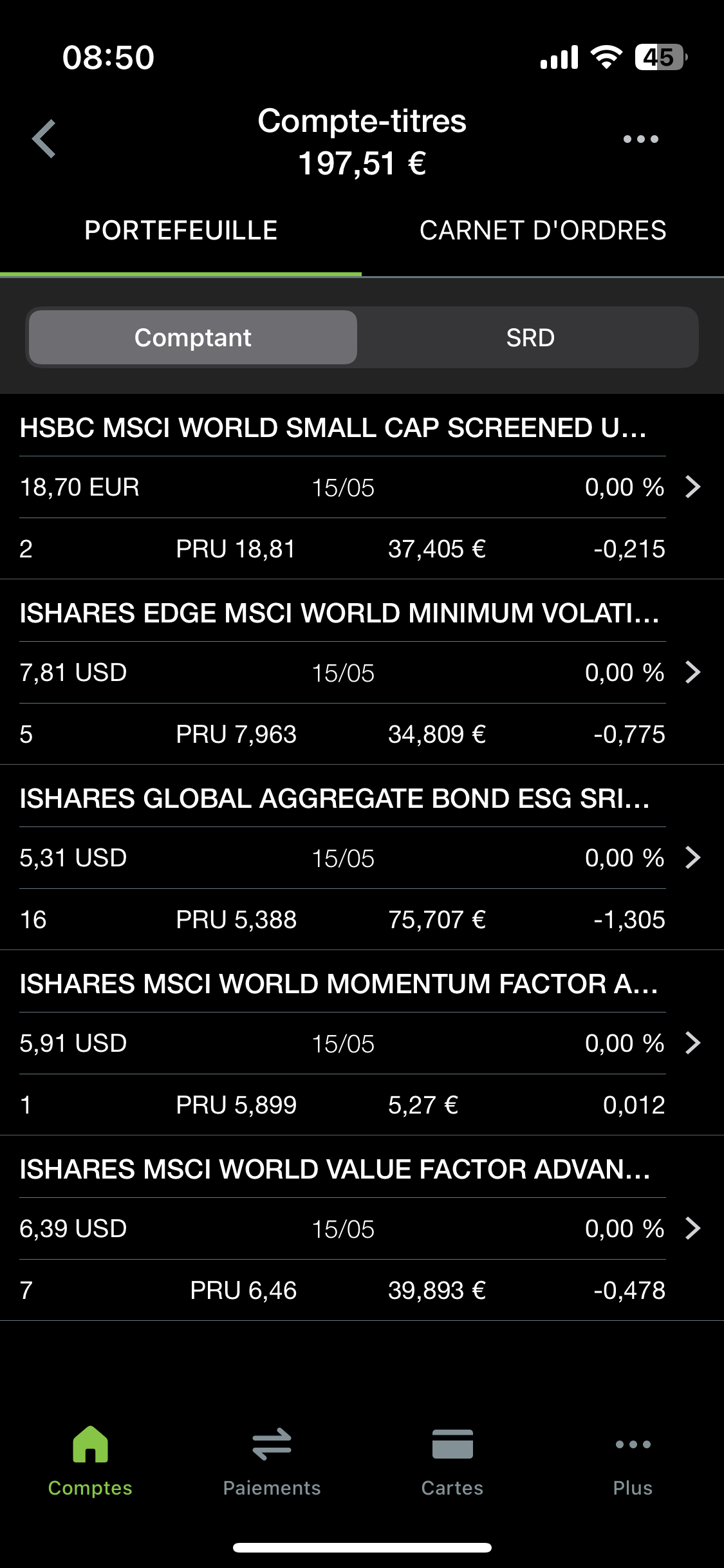Open the Comptes tab in bottom navigation
Viewport: 724px width, 1568px height.
click(90, 1461)
